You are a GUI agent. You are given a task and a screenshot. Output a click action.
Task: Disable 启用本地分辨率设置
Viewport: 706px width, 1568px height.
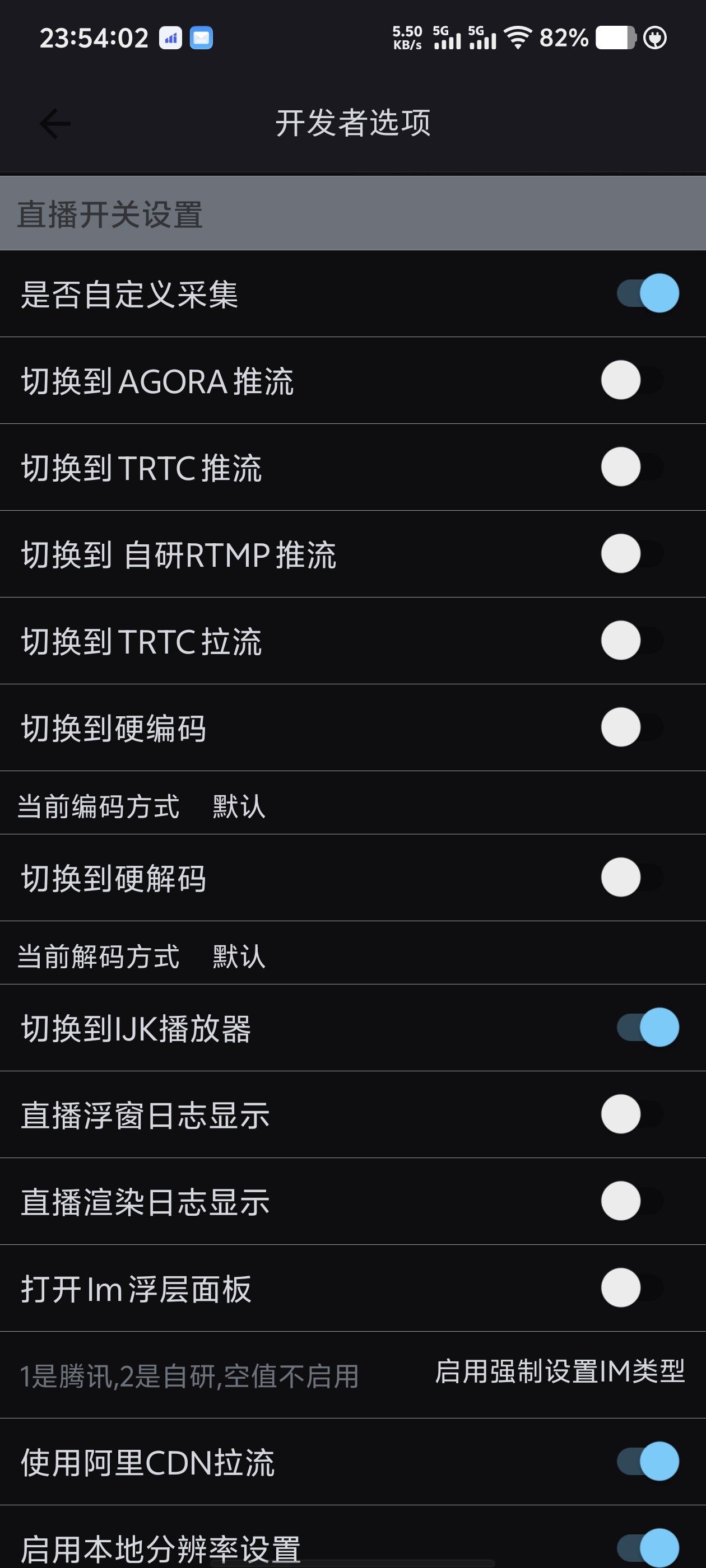pyautogui.click(x=648, y=1547)
